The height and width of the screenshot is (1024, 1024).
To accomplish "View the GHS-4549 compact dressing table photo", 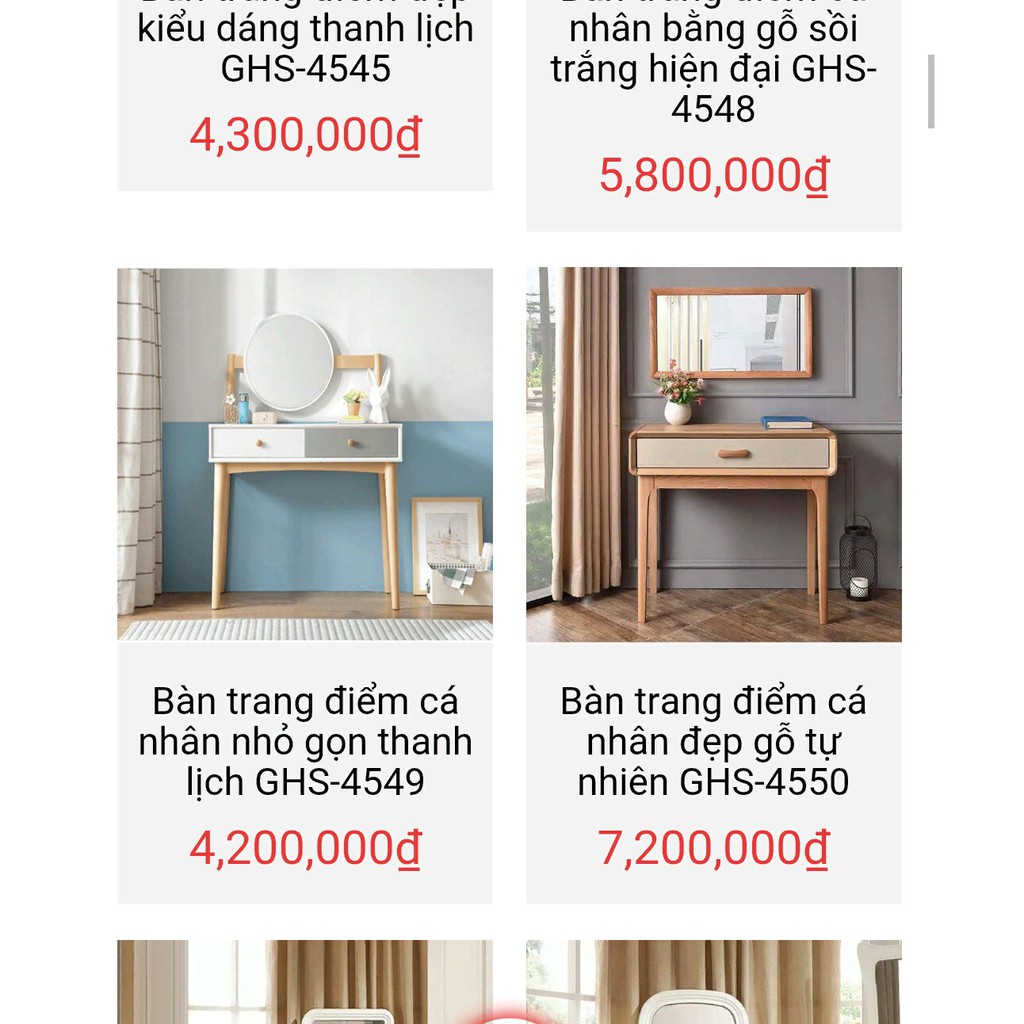I will click(305, 455).
